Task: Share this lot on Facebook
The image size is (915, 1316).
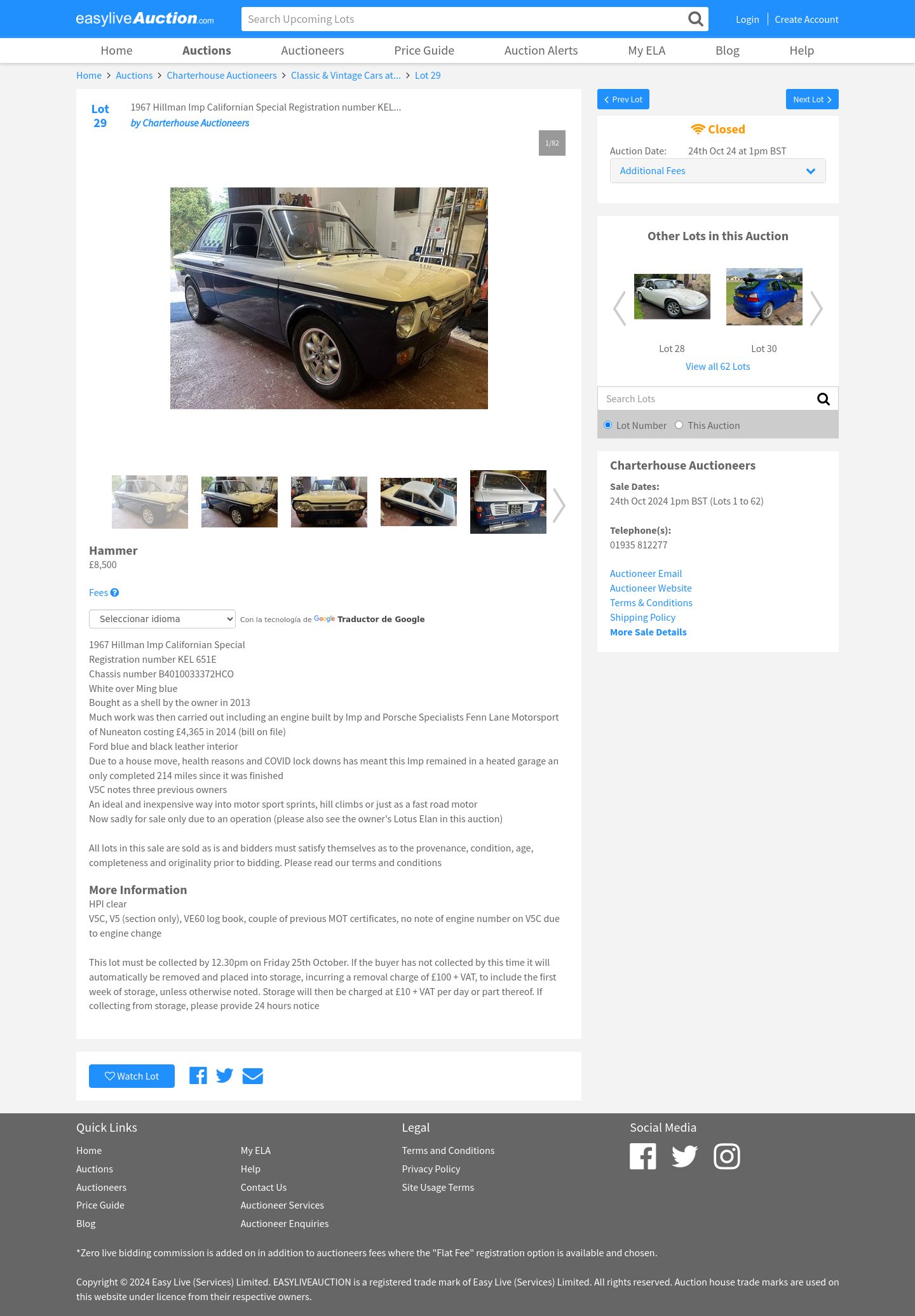Action: (x=198, y=1076)
